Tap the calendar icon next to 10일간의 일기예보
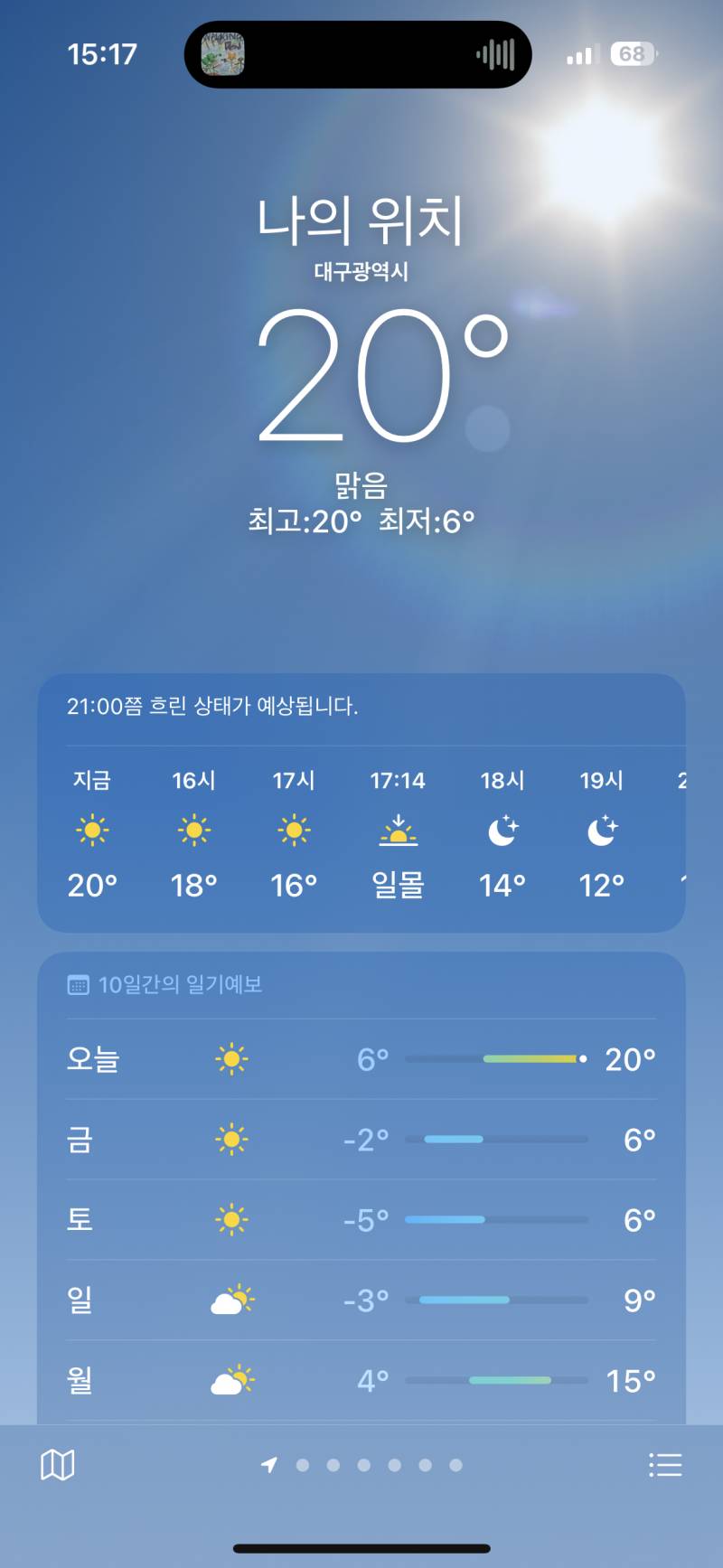 tap(80, 984)
